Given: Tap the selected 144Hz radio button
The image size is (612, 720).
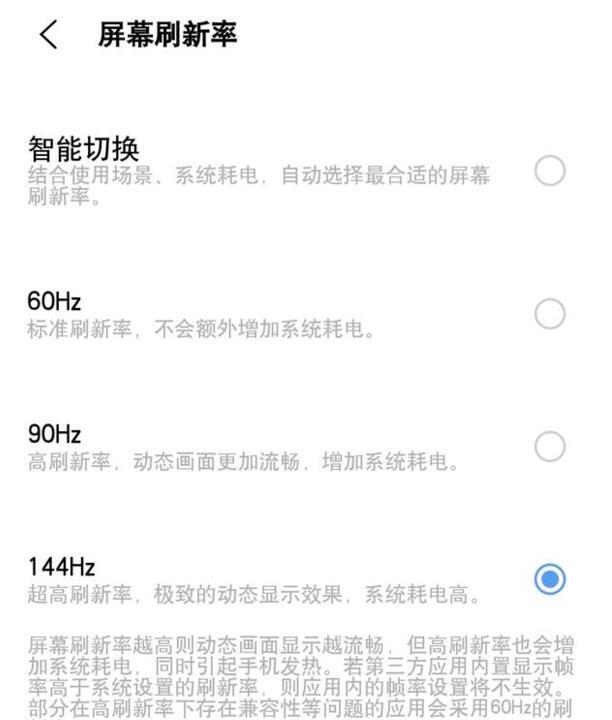Looking at the screenshot, I should click(549, 579).
